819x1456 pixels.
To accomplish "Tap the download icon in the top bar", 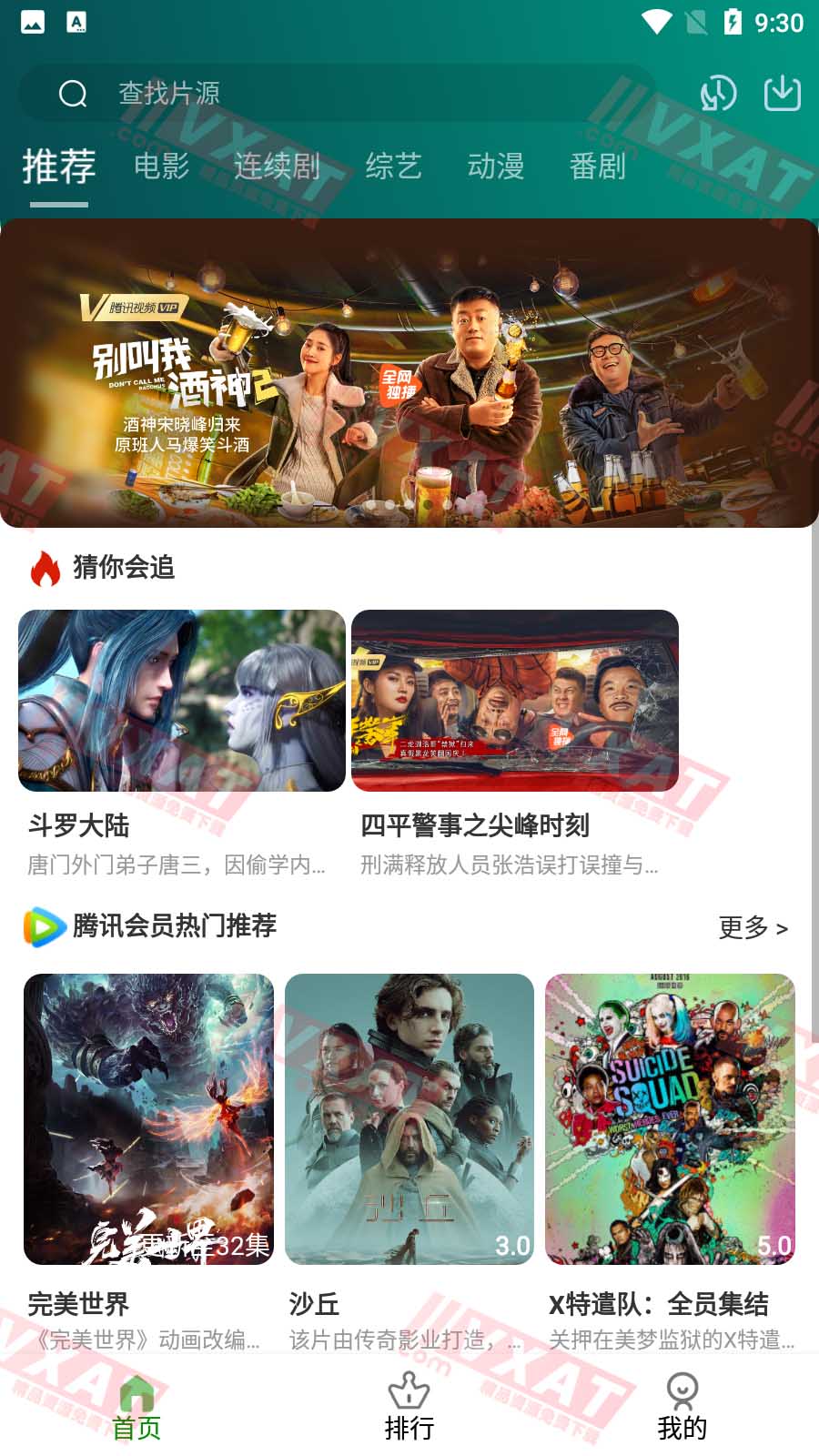I will click(x=781, y=93).
